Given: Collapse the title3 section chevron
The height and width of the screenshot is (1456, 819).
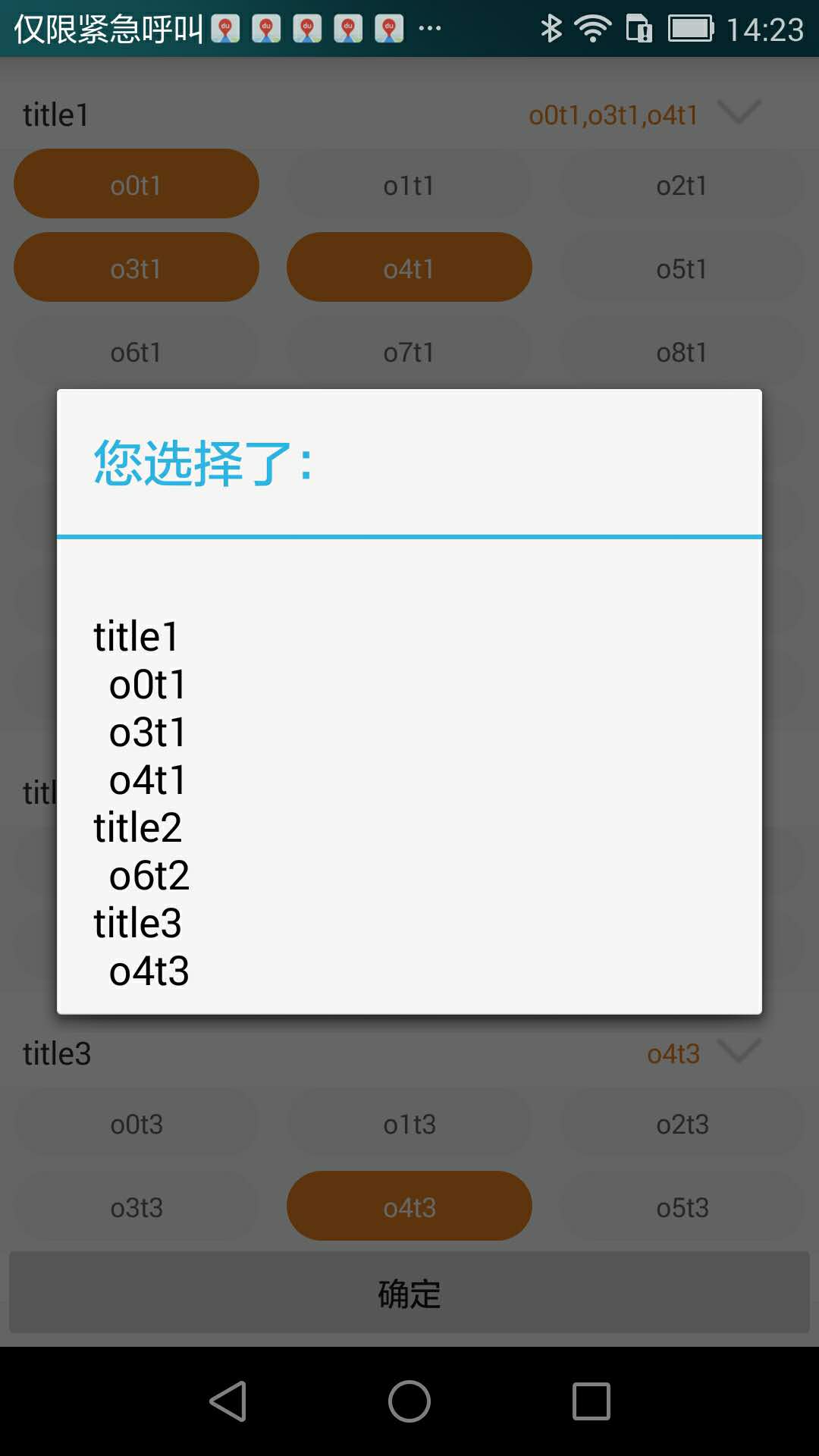Looking at the screenshot, I should [x=739, y=1051].
